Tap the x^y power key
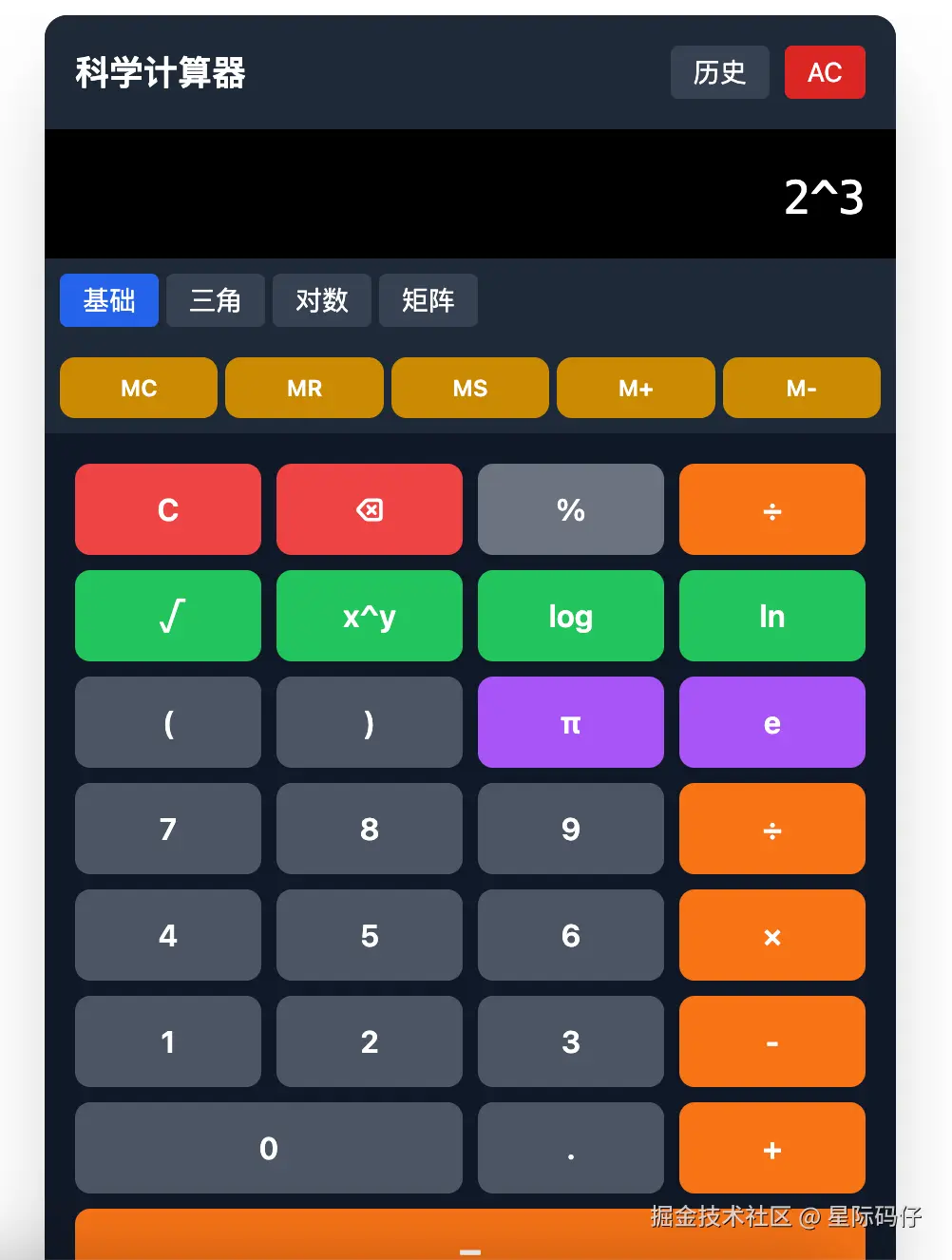 point(370,616)
